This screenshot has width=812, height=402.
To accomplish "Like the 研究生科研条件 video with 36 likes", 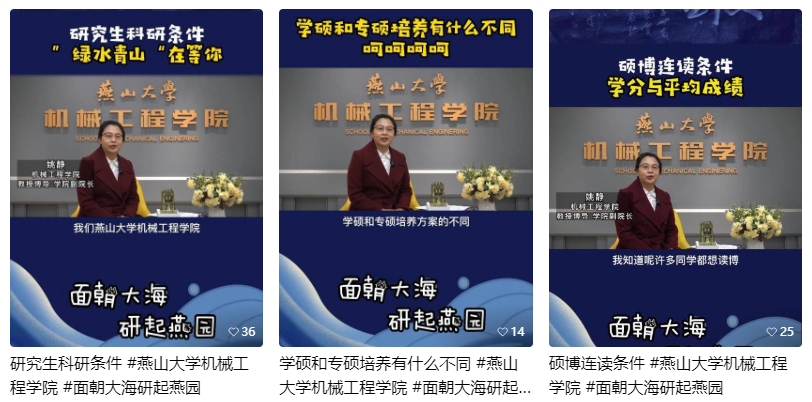I will tap(234, 332).
